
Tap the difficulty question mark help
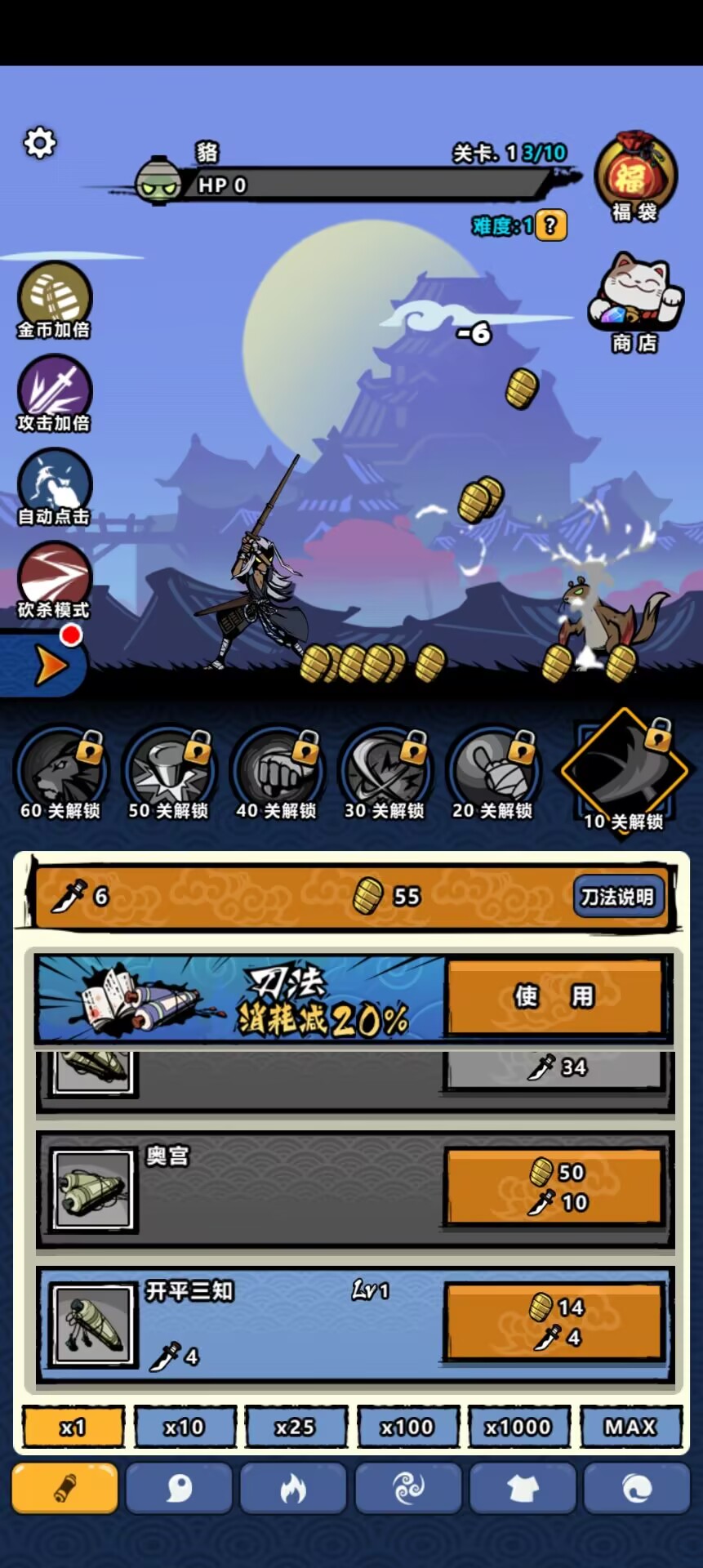click(x=550, y=225)
